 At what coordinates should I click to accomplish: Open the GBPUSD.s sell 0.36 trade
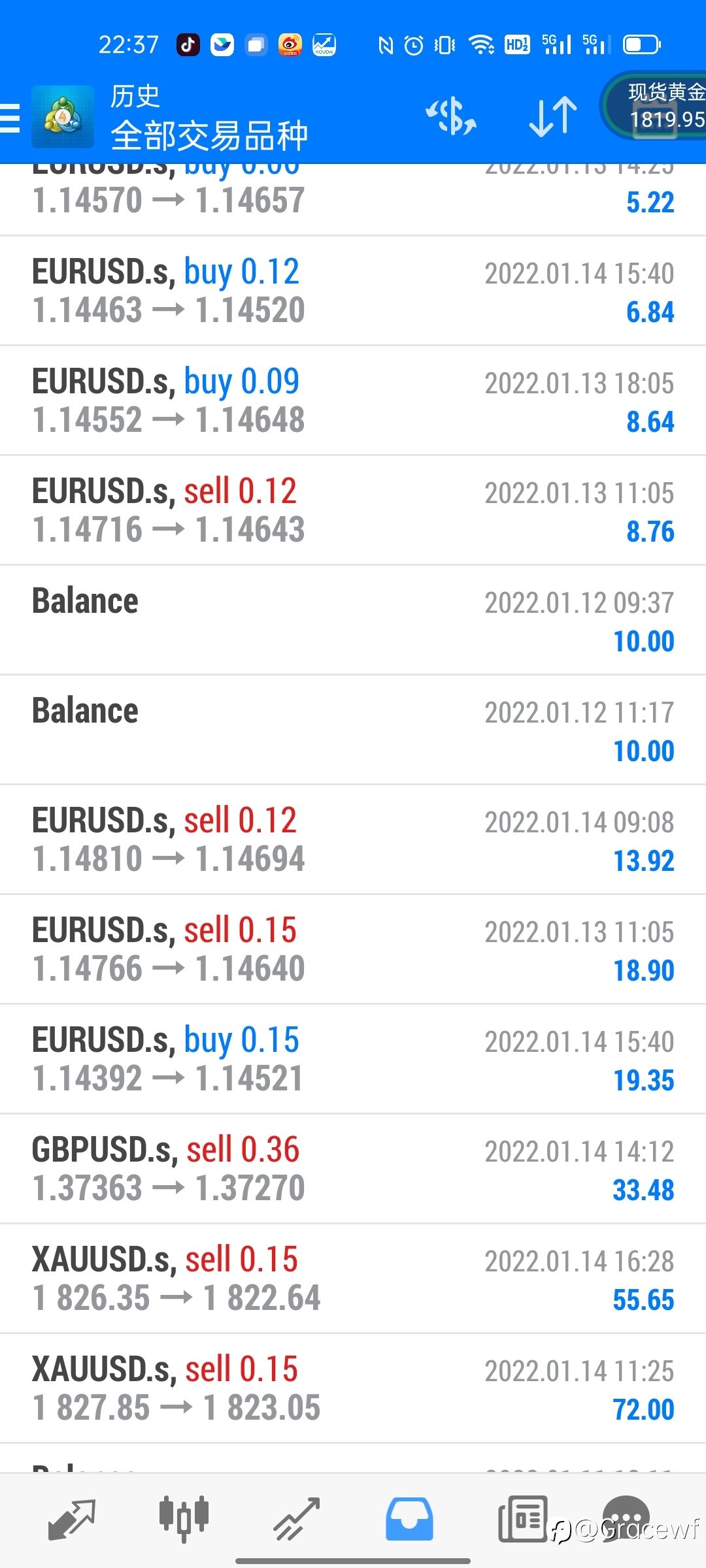point(353,1169)
